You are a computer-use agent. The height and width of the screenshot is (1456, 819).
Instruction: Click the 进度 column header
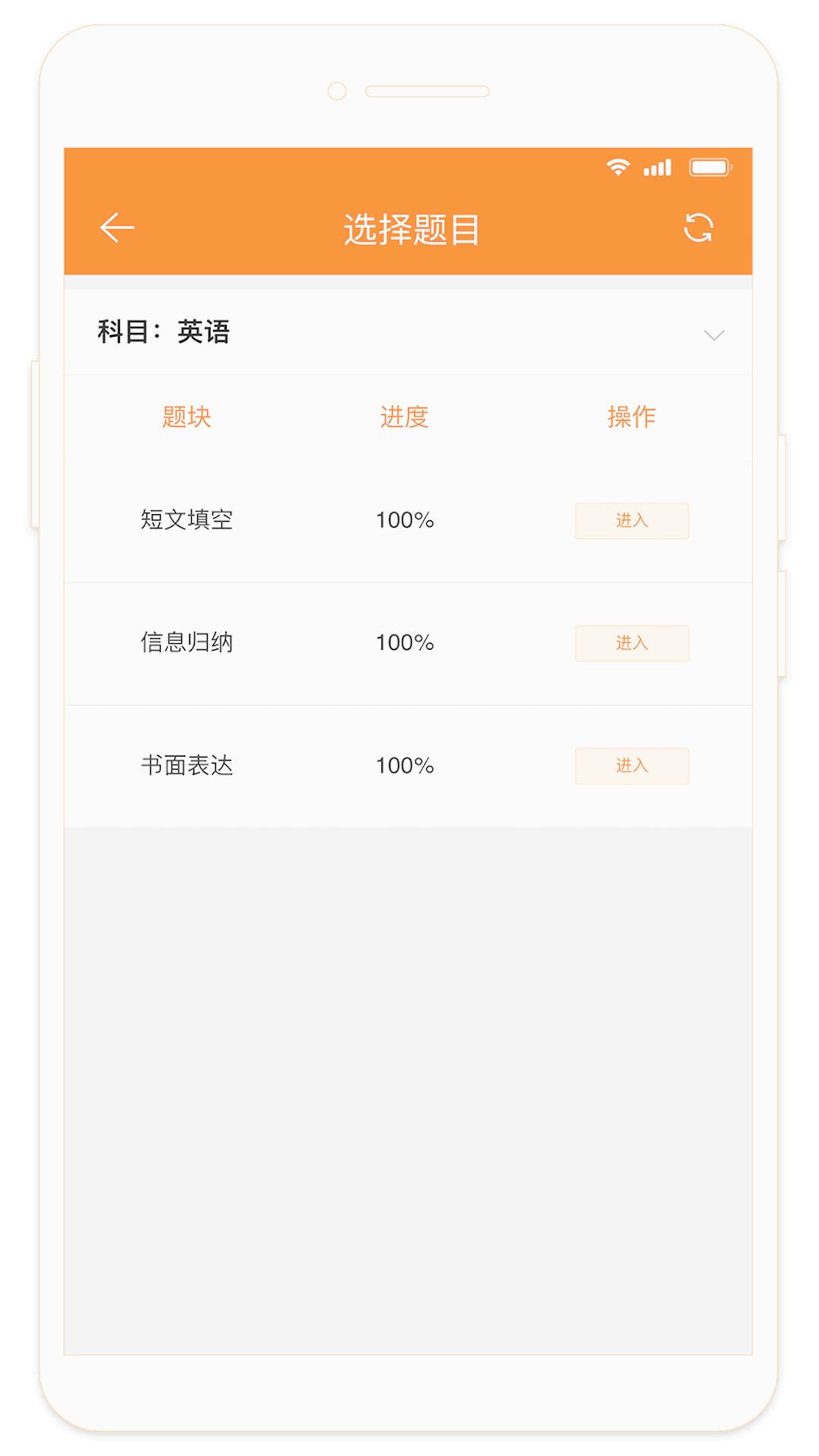pyautogui.click(x=404, y=416)
